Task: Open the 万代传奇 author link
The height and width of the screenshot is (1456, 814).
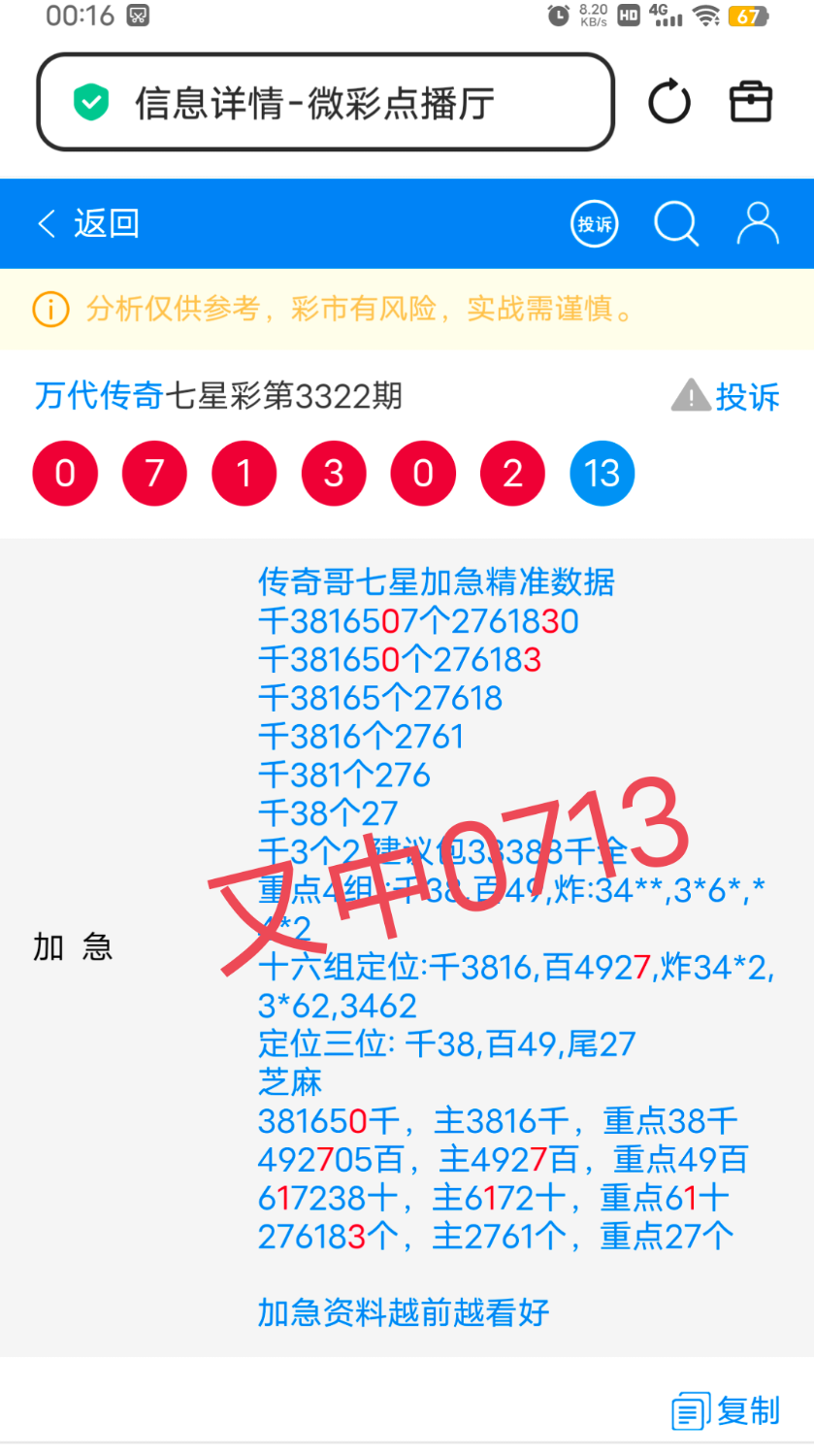Action: pos(98,396)
